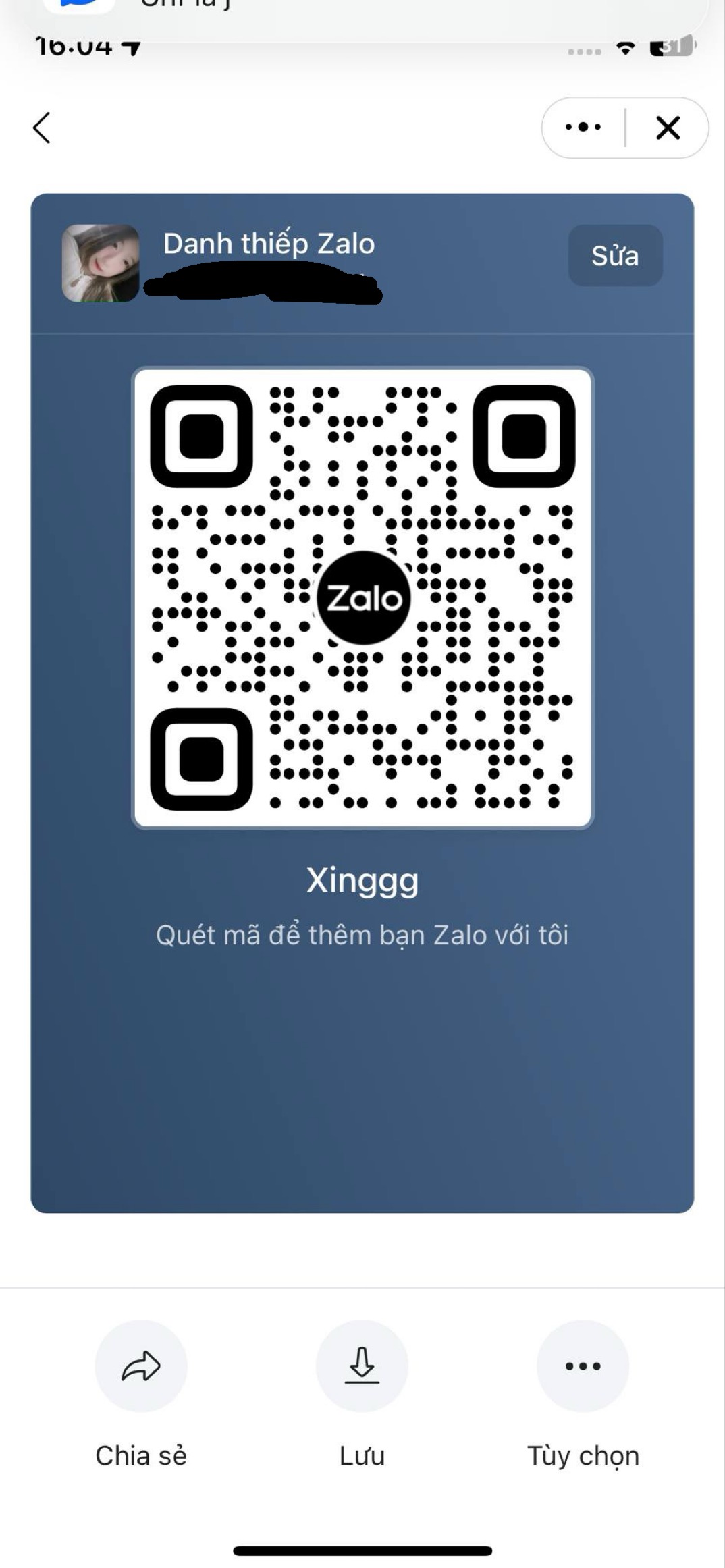Open Tùy chọn options
725x1568 pixels.
(583, 1366)
